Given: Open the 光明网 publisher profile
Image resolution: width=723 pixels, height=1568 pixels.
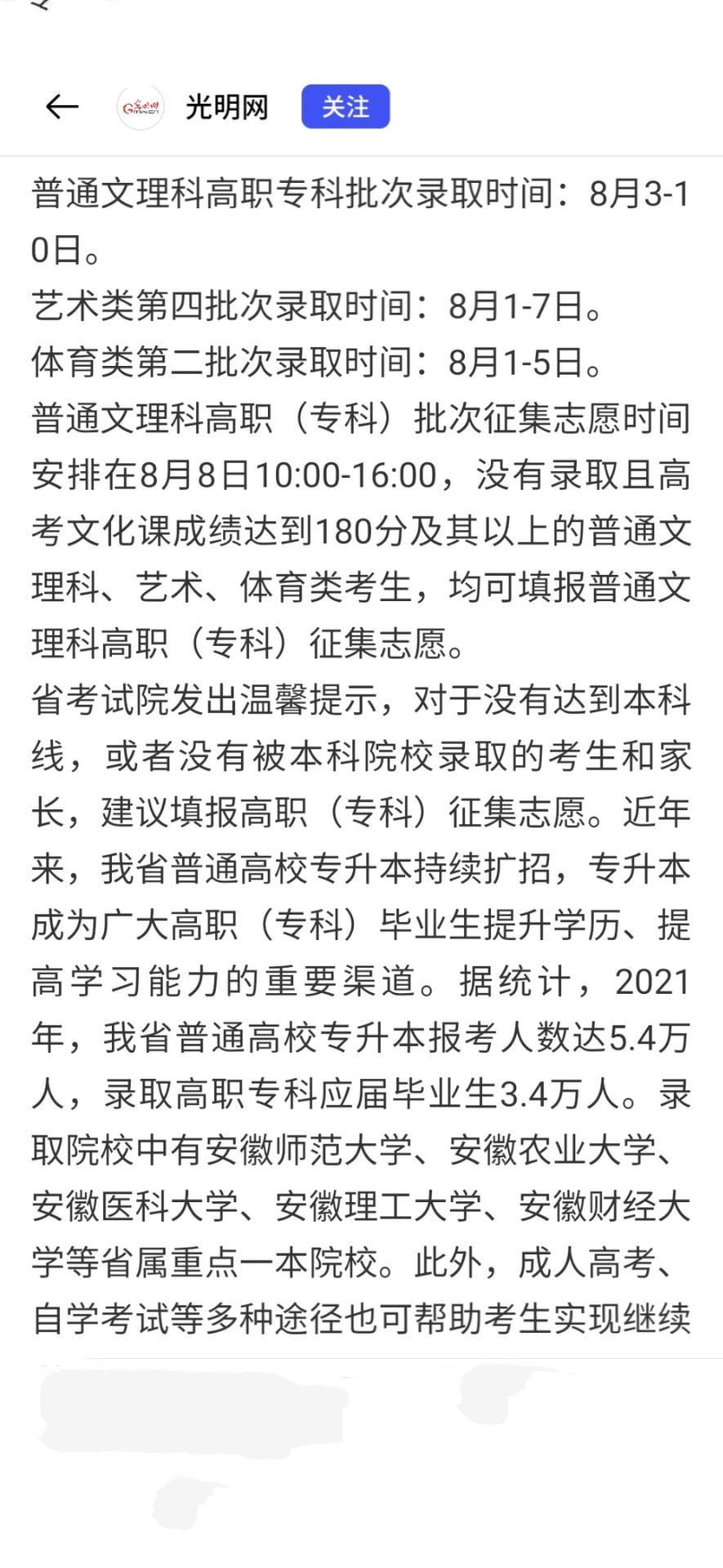Looking at the screenshot, I should tap(226, 107).
